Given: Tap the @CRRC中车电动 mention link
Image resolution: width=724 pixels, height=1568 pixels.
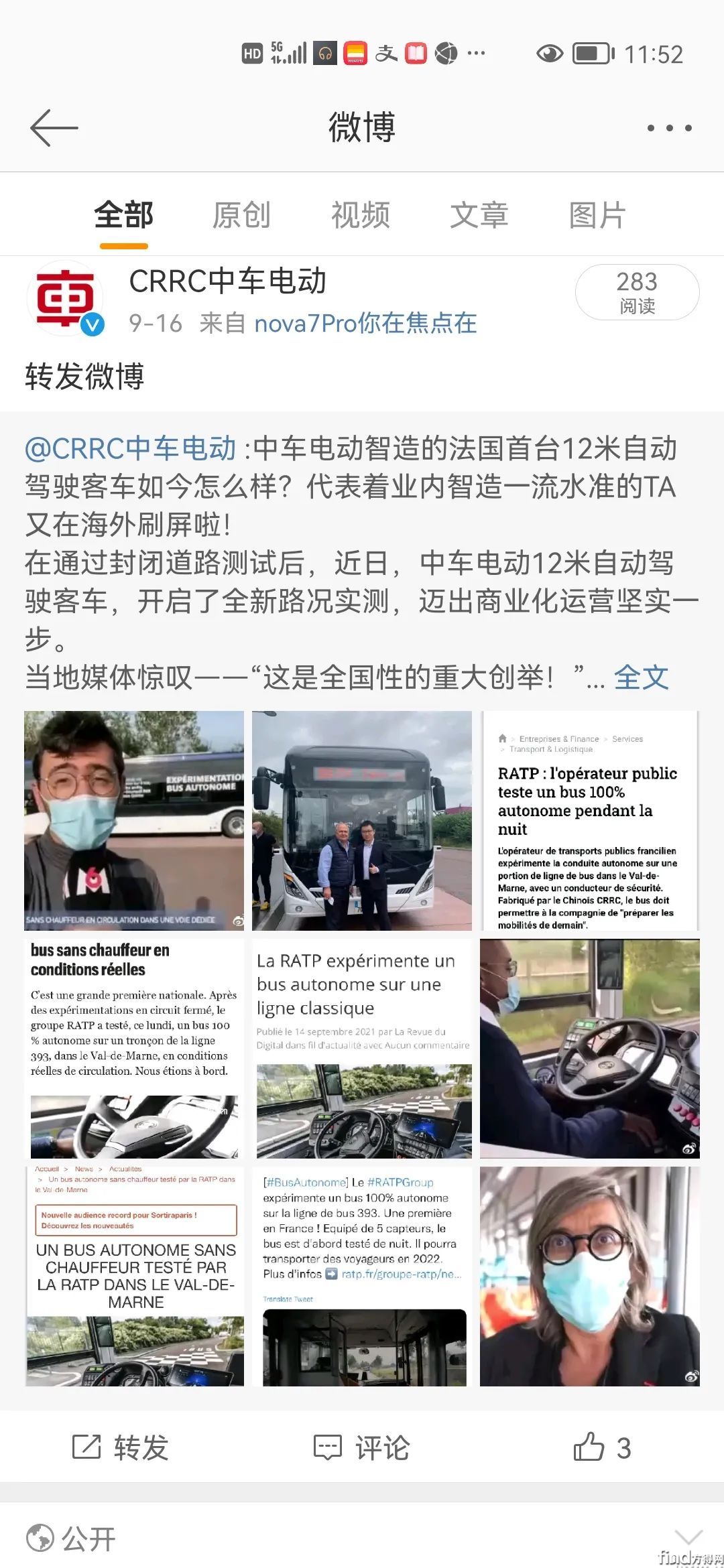Looking at the screenshot, I should click(x=131, y=448).
